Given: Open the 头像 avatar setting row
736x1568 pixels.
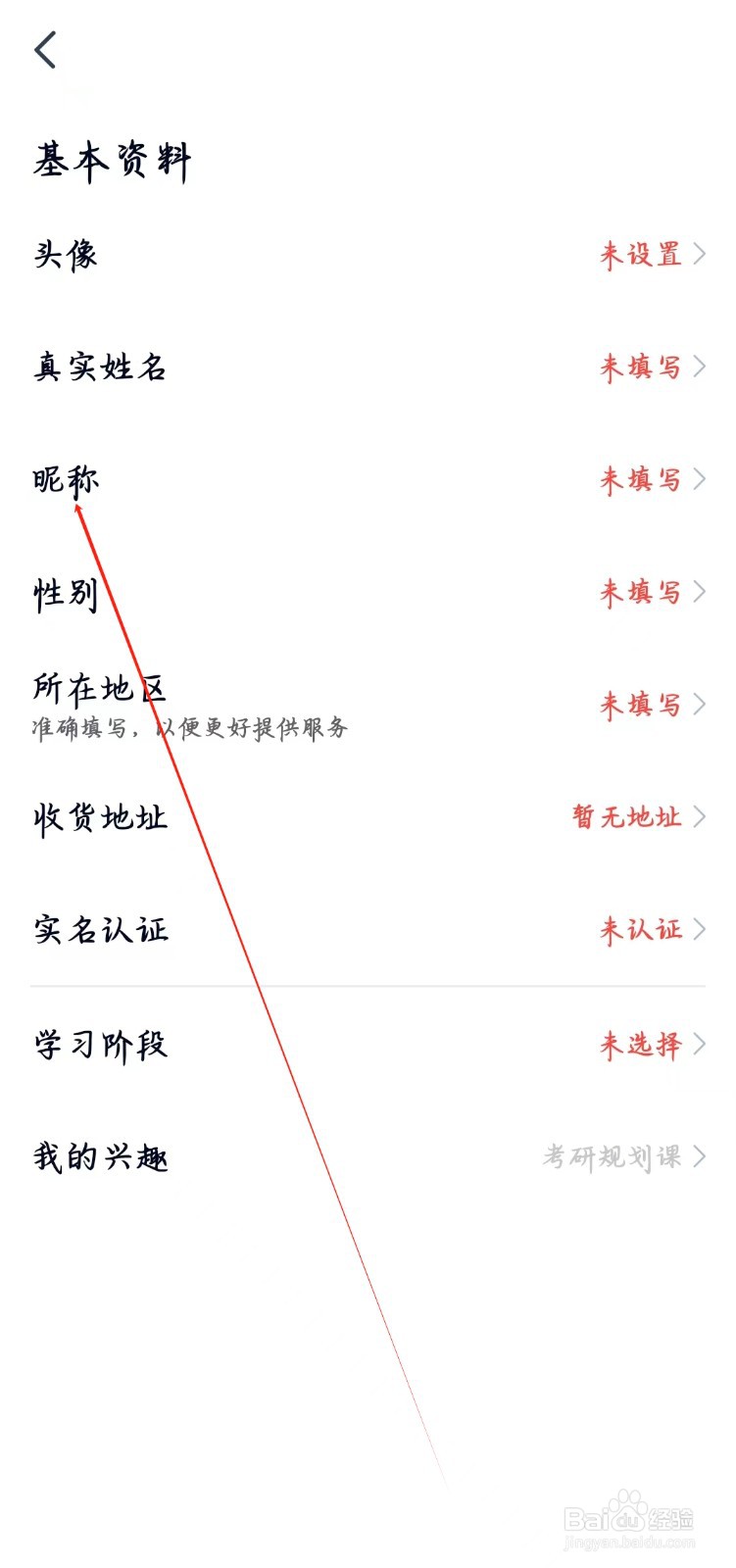Looking at the screenshot, I should (x=64, y=255).
